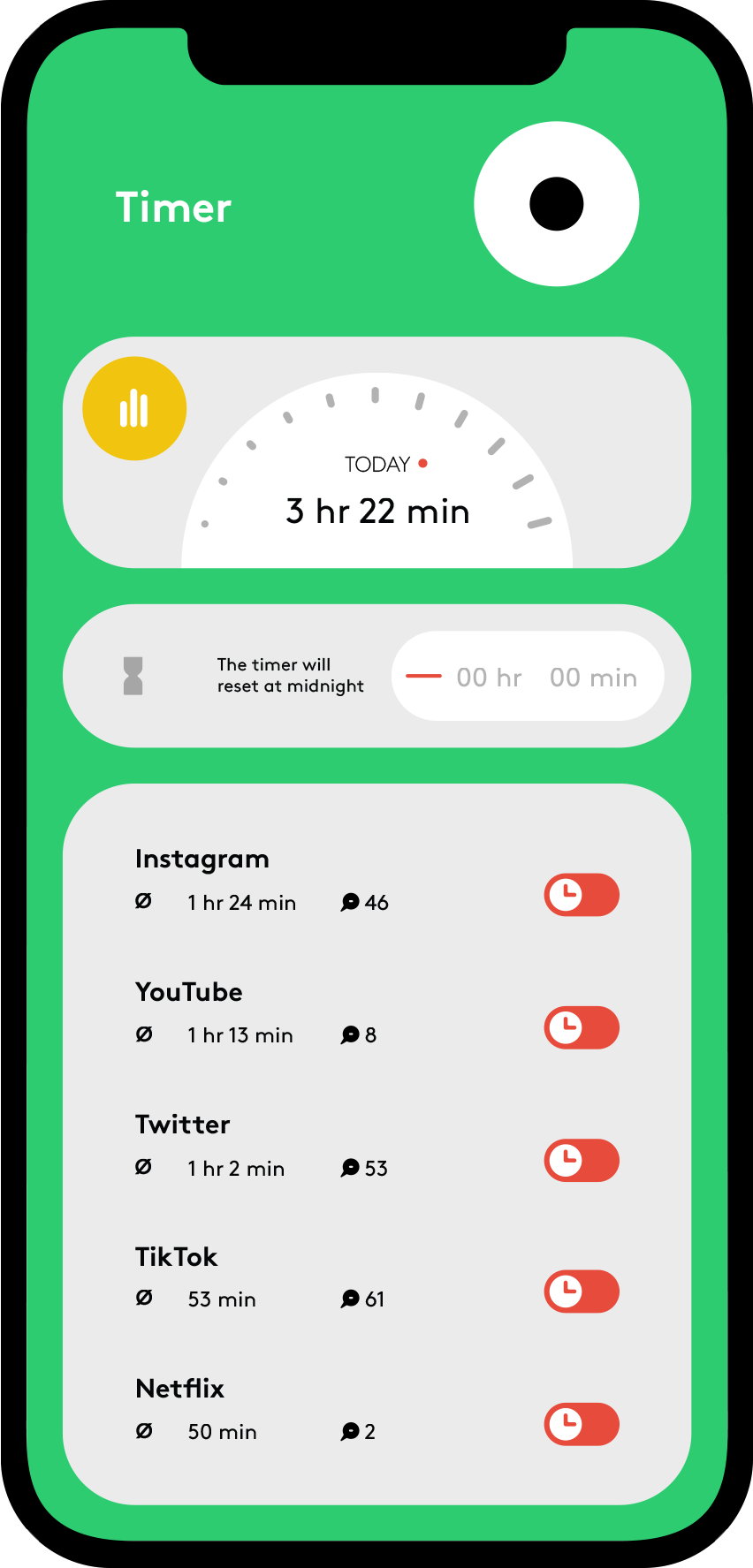Toggle the TikTok timer switch

582,1292
